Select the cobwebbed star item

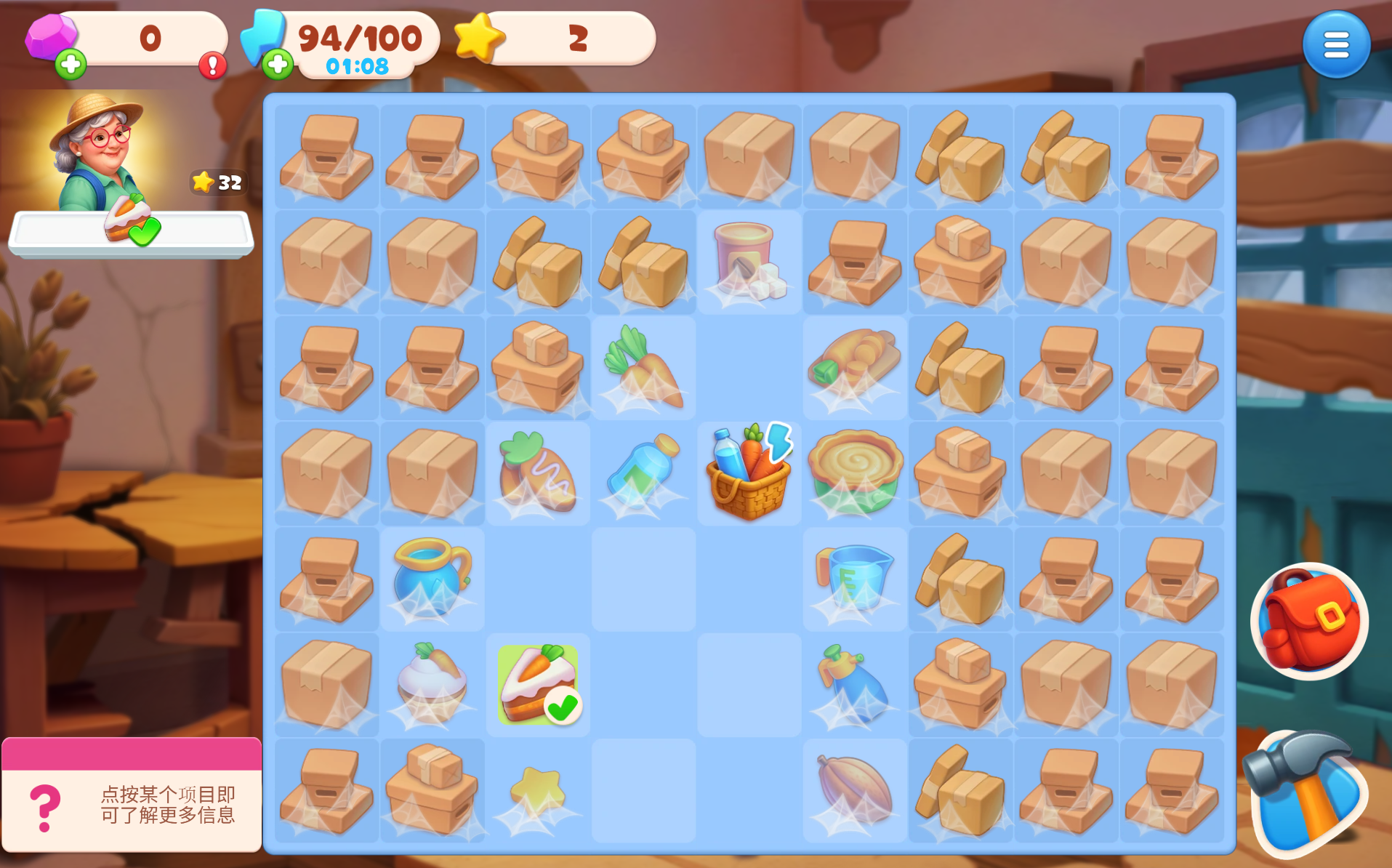[x=539, y=789]
